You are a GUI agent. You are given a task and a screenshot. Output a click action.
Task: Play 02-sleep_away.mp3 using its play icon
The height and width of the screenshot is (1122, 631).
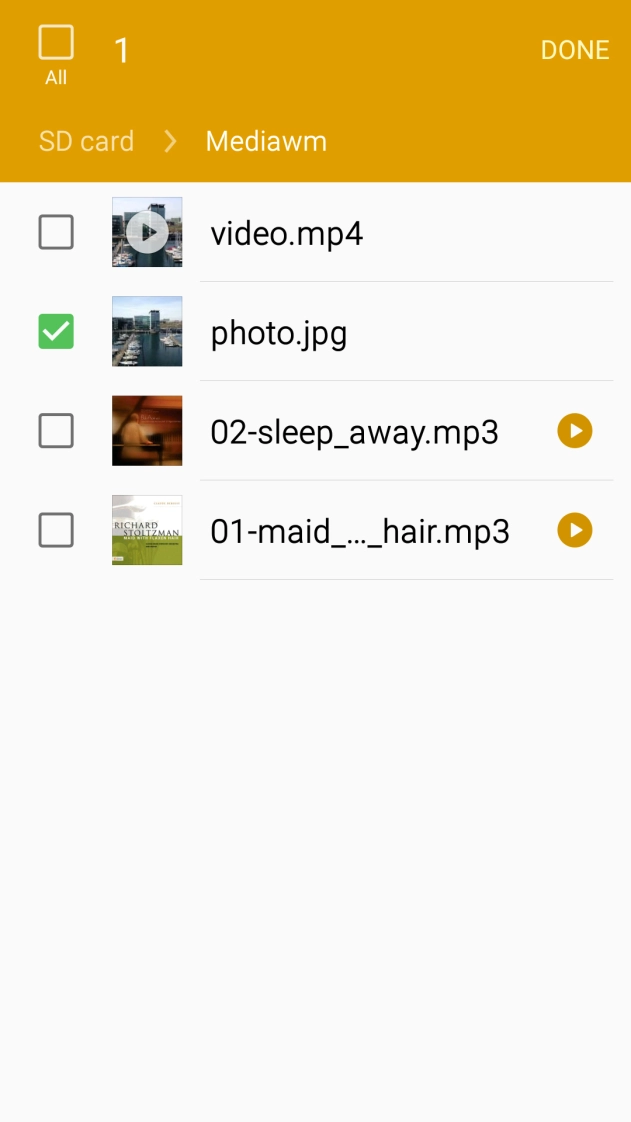click(574, 431)
